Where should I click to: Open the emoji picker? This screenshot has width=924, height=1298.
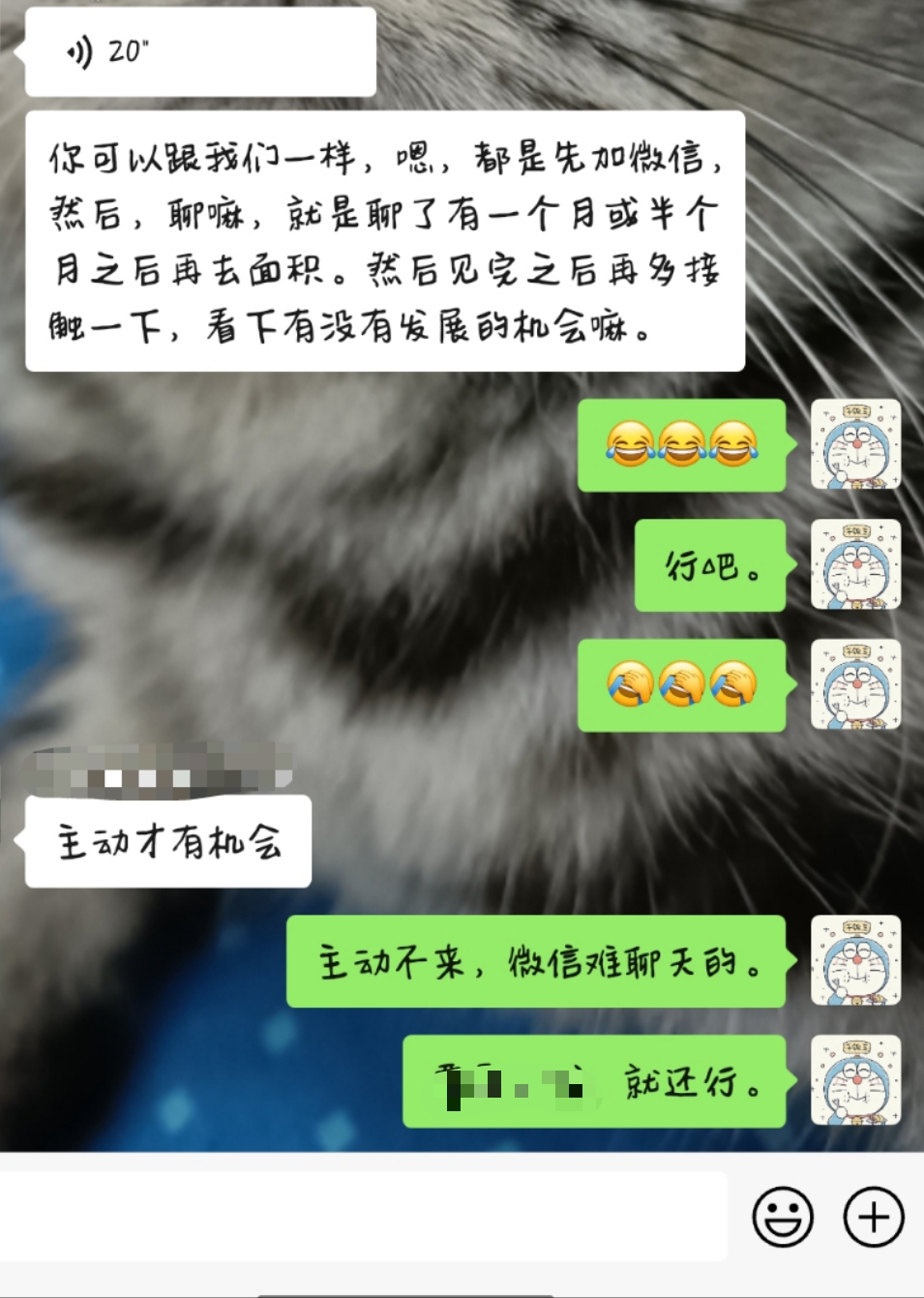[782, 1217]
